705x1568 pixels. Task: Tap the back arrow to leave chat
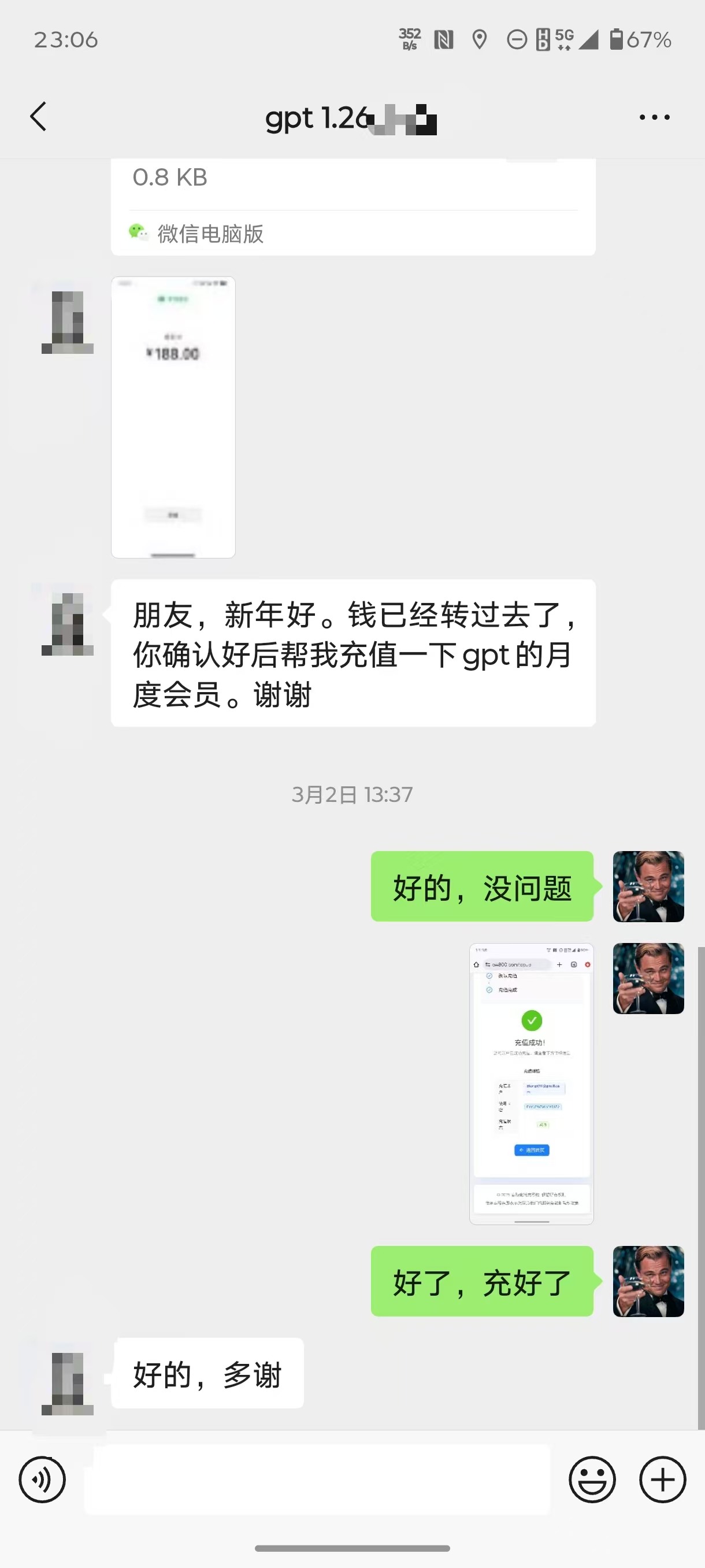[38, 117]
